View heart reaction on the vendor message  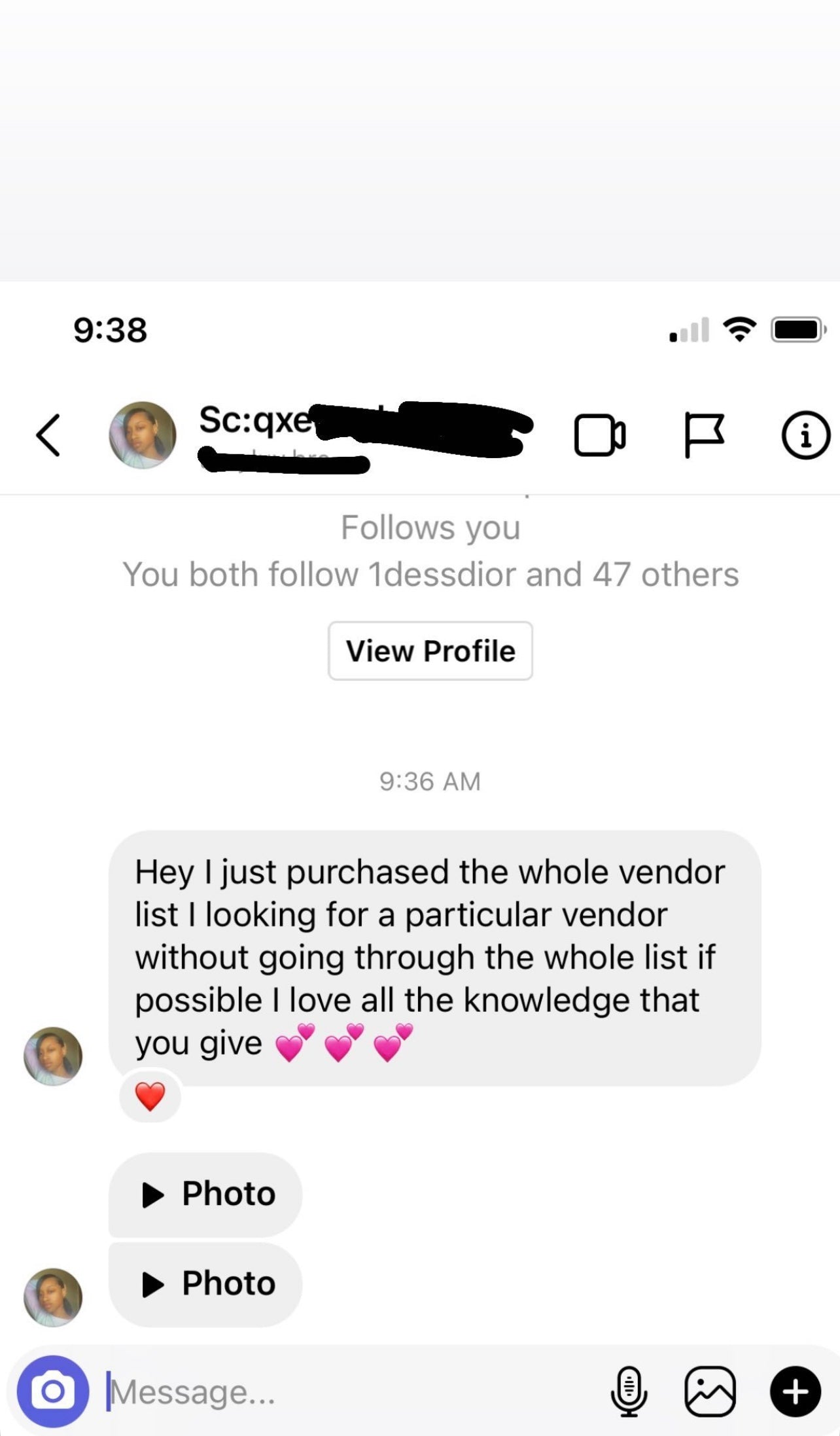tap(150, 1096)
